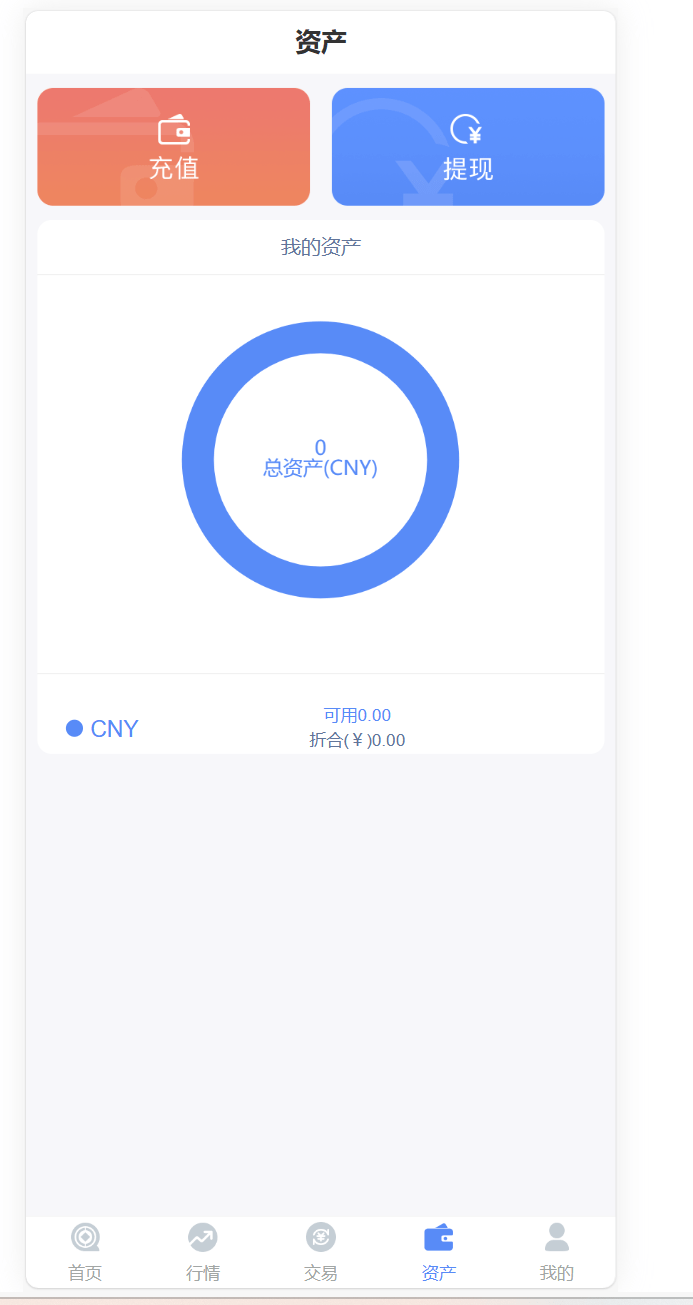
Task: Open the CNY asset row
Action: [x=320, y=727]
